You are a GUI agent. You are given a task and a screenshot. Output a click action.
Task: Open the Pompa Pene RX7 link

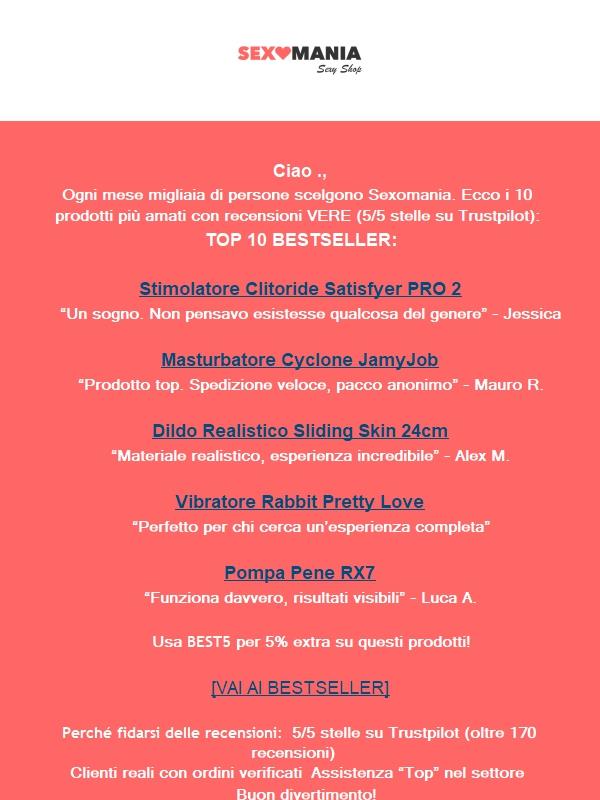[x=300, y=573]
